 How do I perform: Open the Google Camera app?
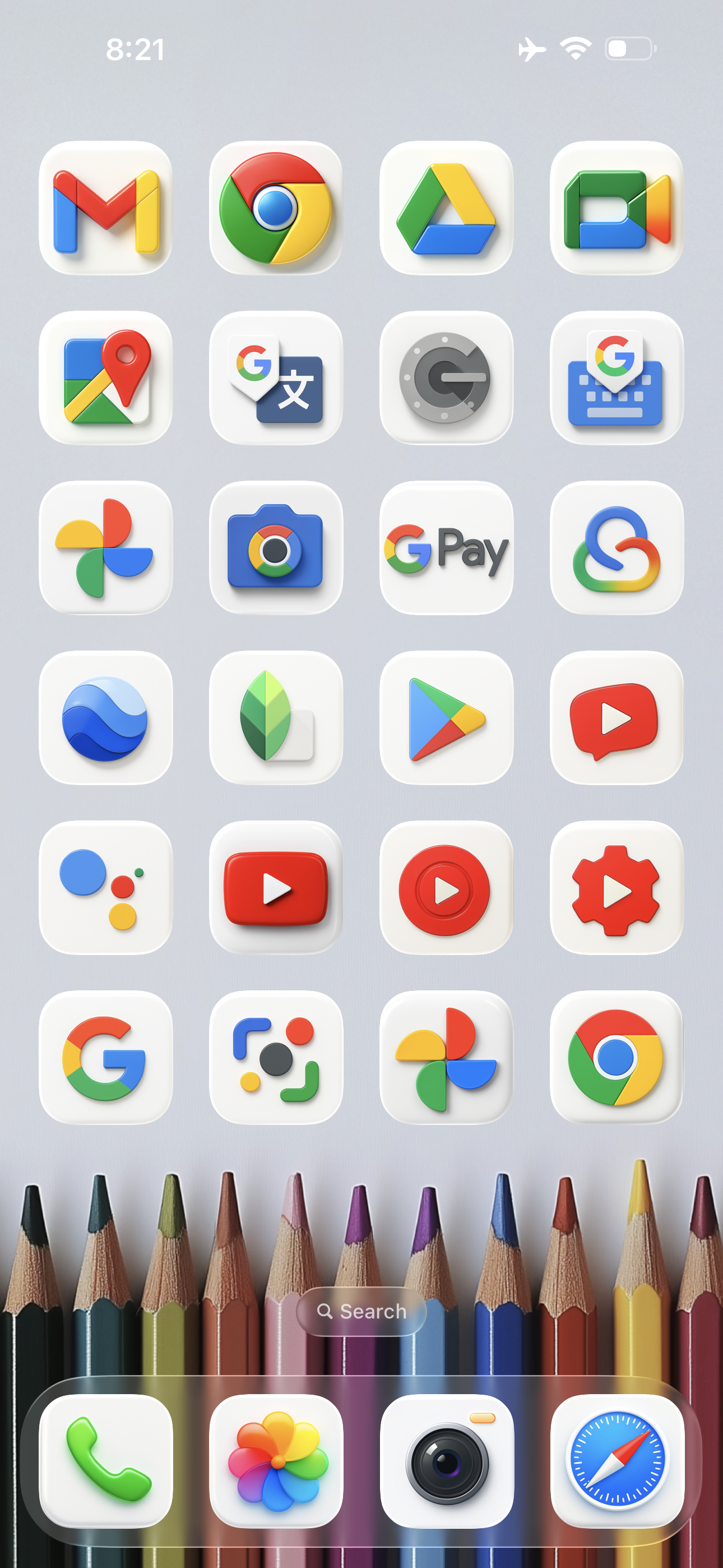[276, 548]
